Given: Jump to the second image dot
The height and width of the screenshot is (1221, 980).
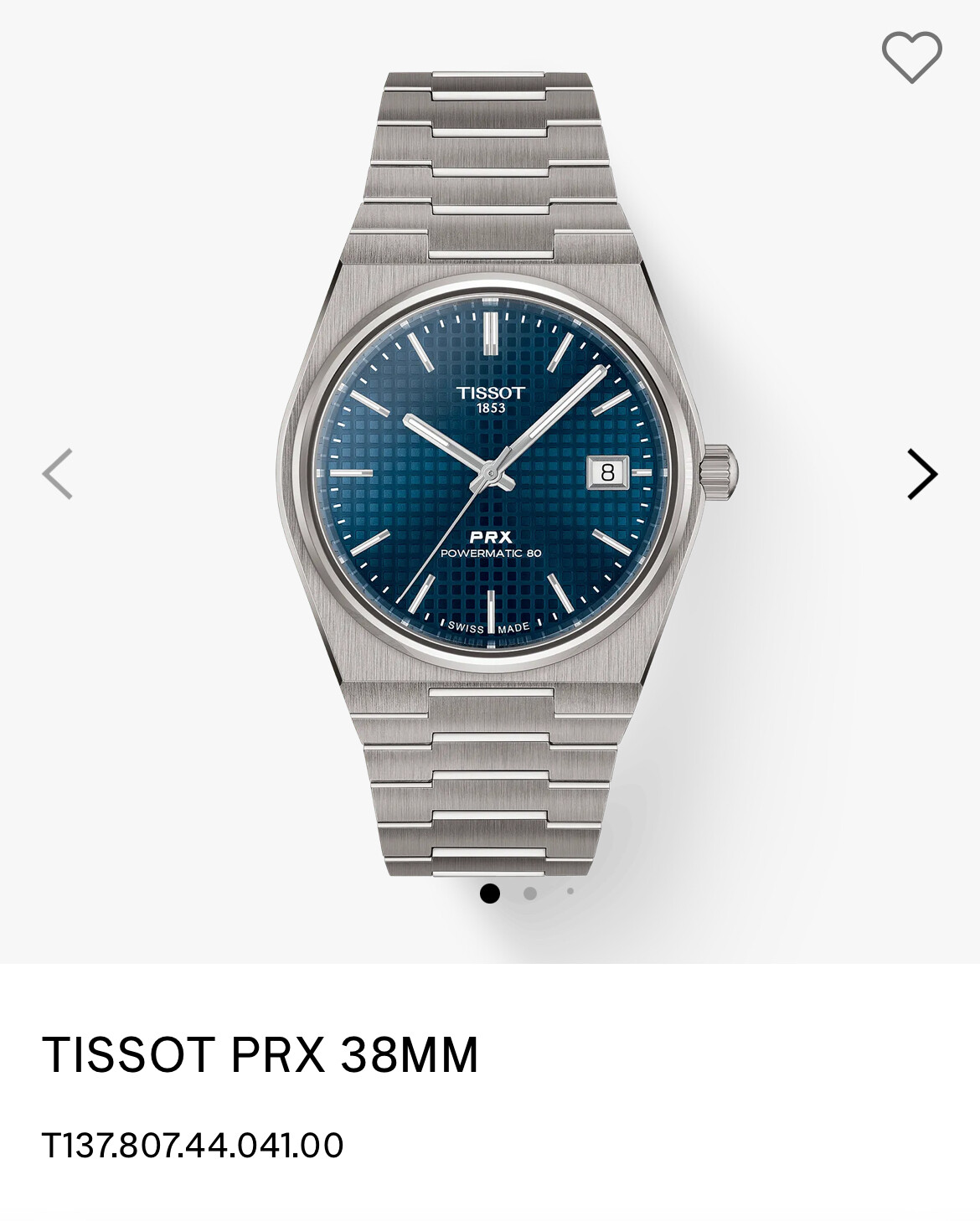Looking at the screenshot, I should click(529, 893).
